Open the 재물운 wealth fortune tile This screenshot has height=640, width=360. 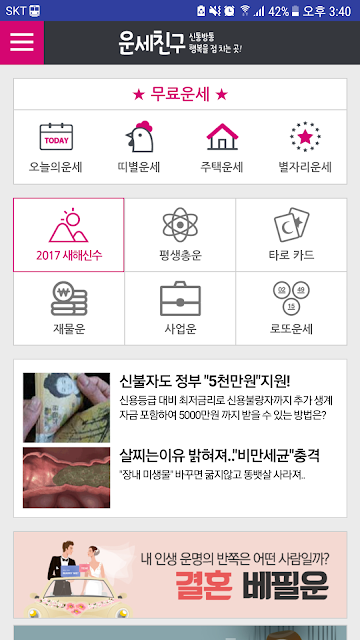tap(69, 309)
